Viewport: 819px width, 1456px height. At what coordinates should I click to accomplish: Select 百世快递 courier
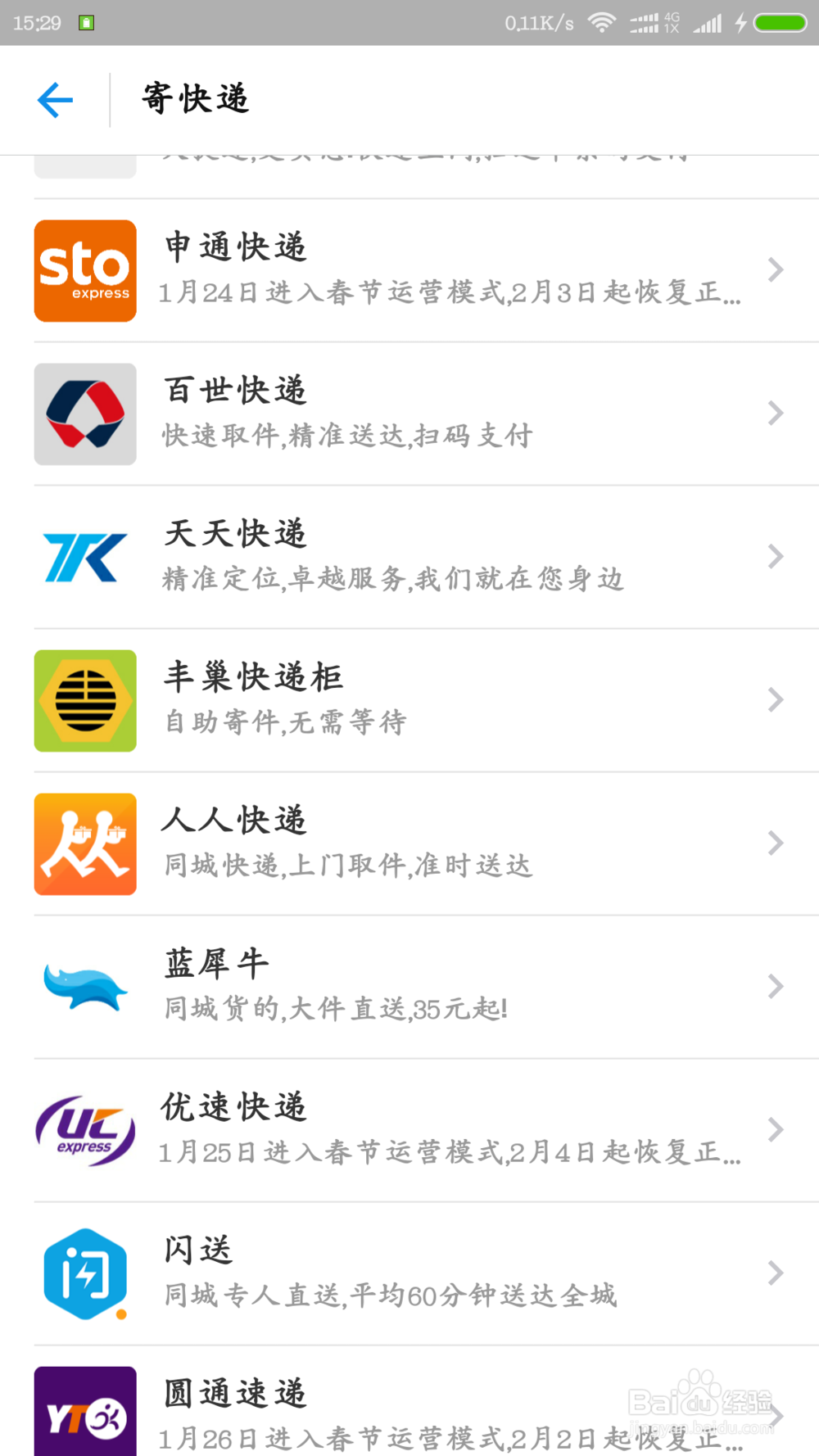pos(409,414)
